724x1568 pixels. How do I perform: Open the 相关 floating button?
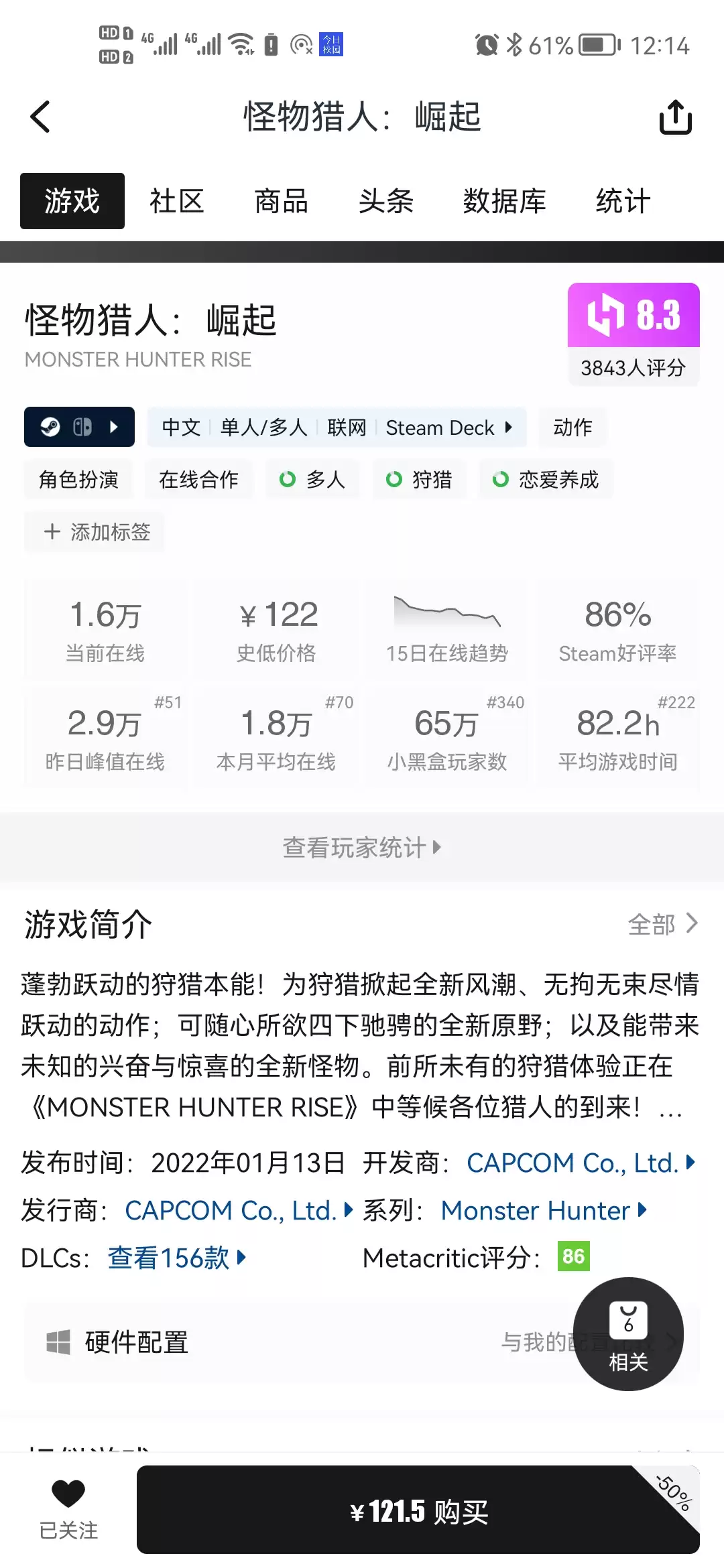(x=629, y=1333)
